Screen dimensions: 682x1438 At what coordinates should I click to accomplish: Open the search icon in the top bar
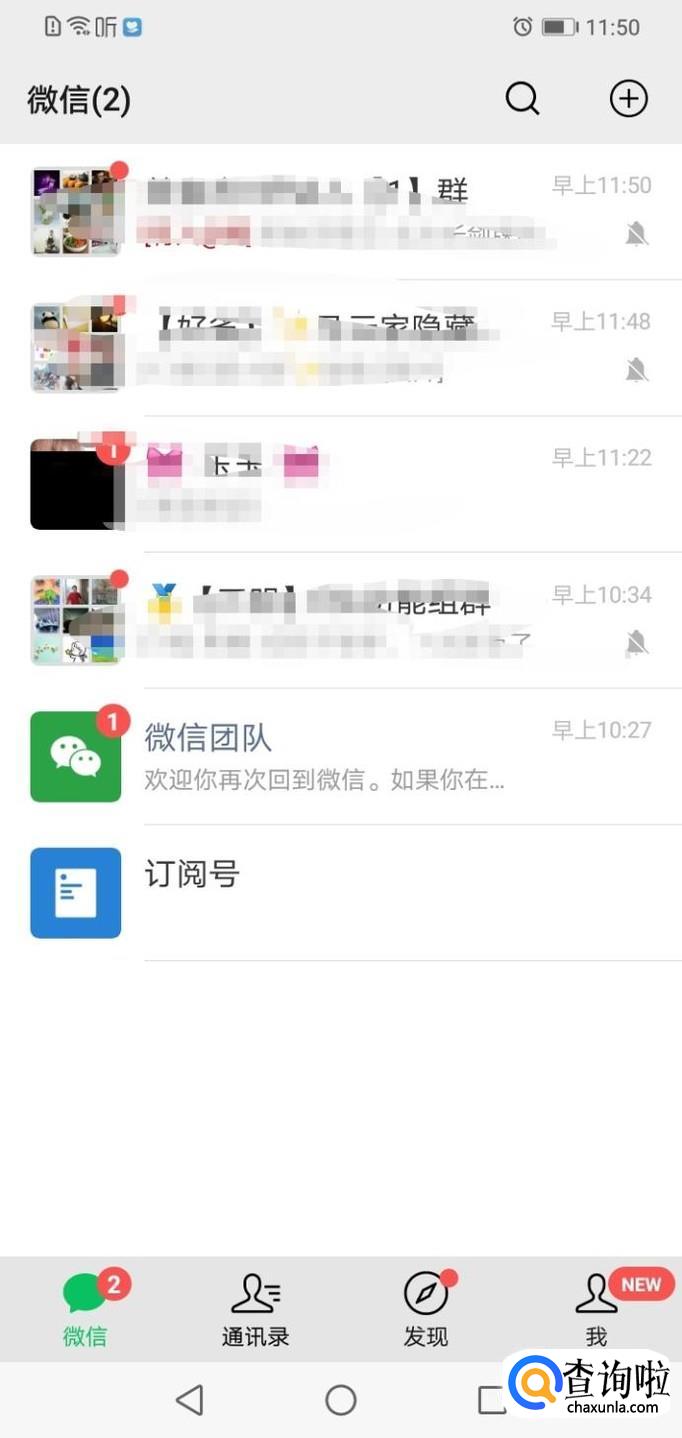point(522,99)
